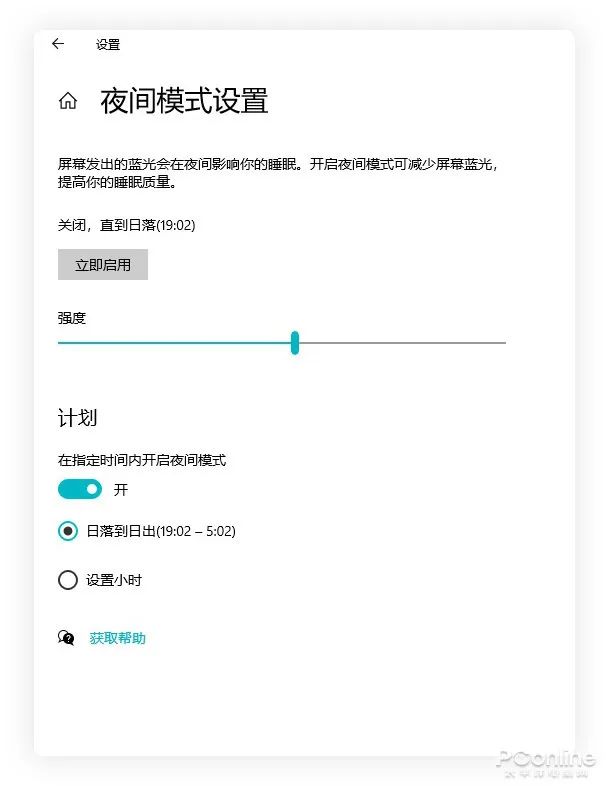Select 日落到日出 schedule option
Screen dimensions: 606x786
coord(68,531)
